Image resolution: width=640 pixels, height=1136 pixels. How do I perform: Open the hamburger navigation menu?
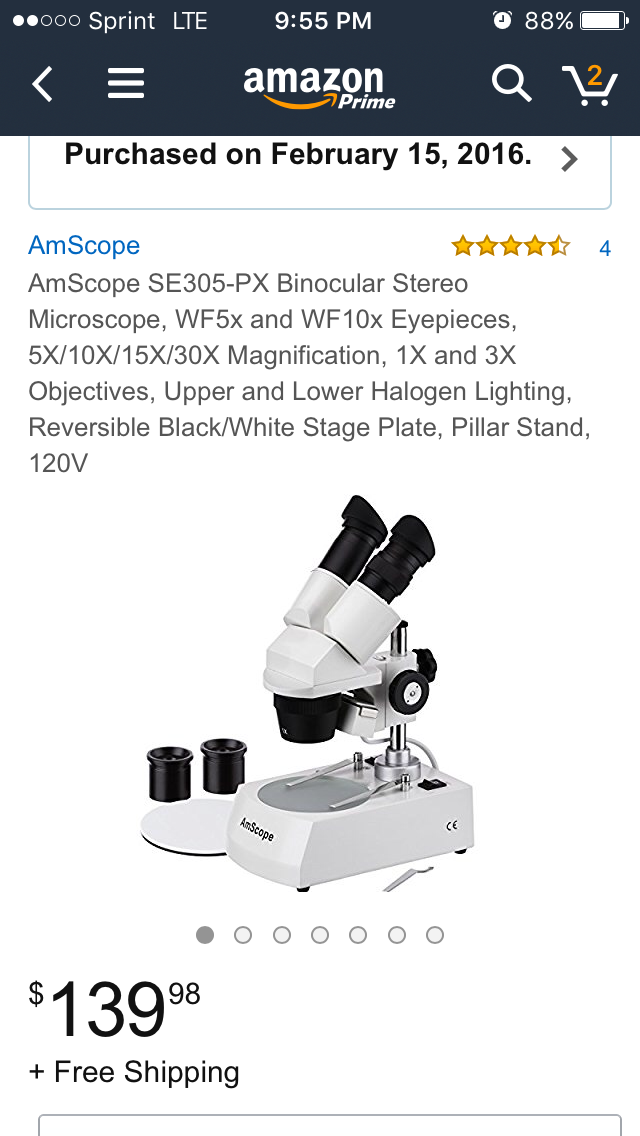point(126,84)
